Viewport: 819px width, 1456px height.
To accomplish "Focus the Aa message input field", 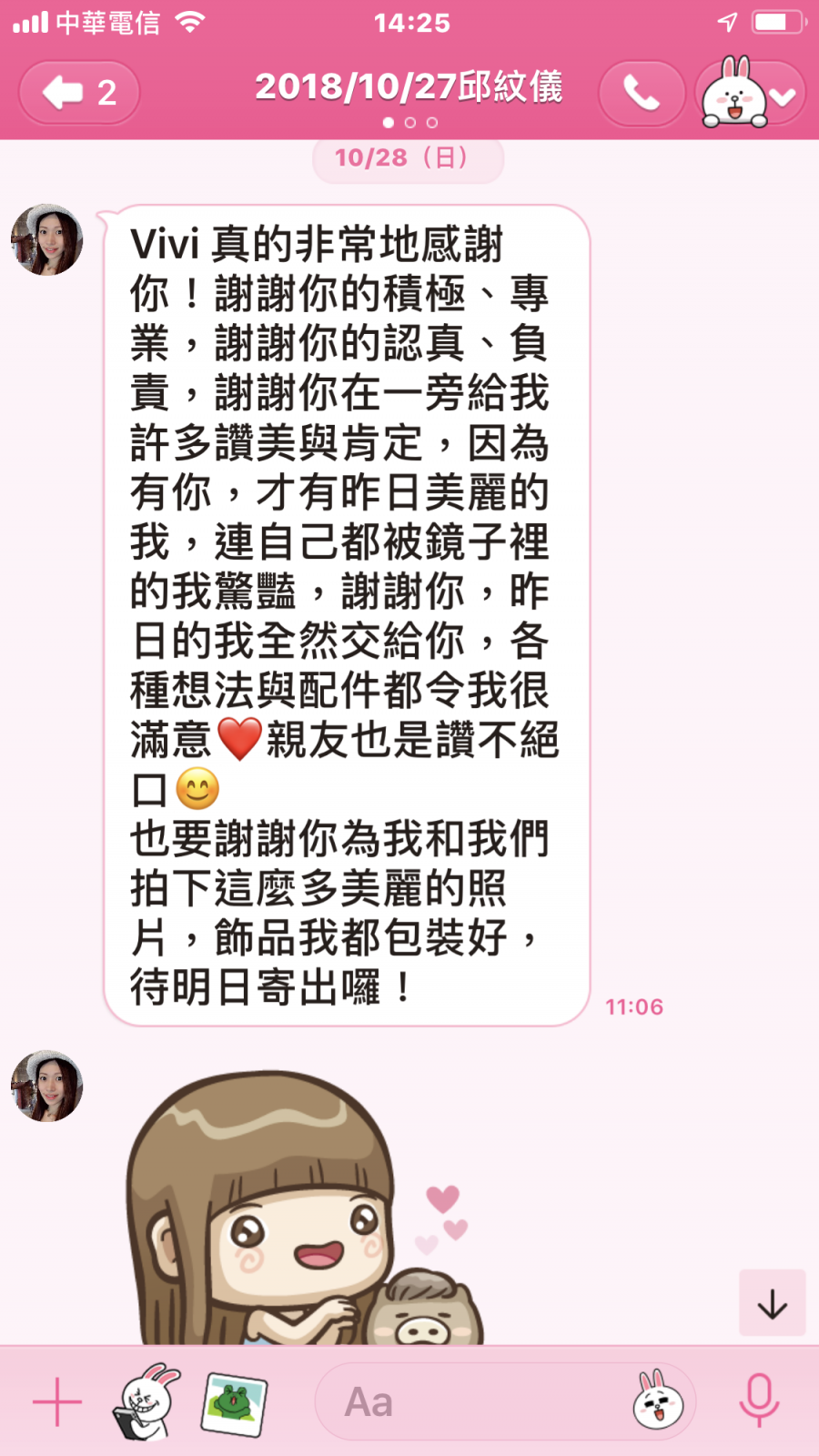I will [473, 1401].
